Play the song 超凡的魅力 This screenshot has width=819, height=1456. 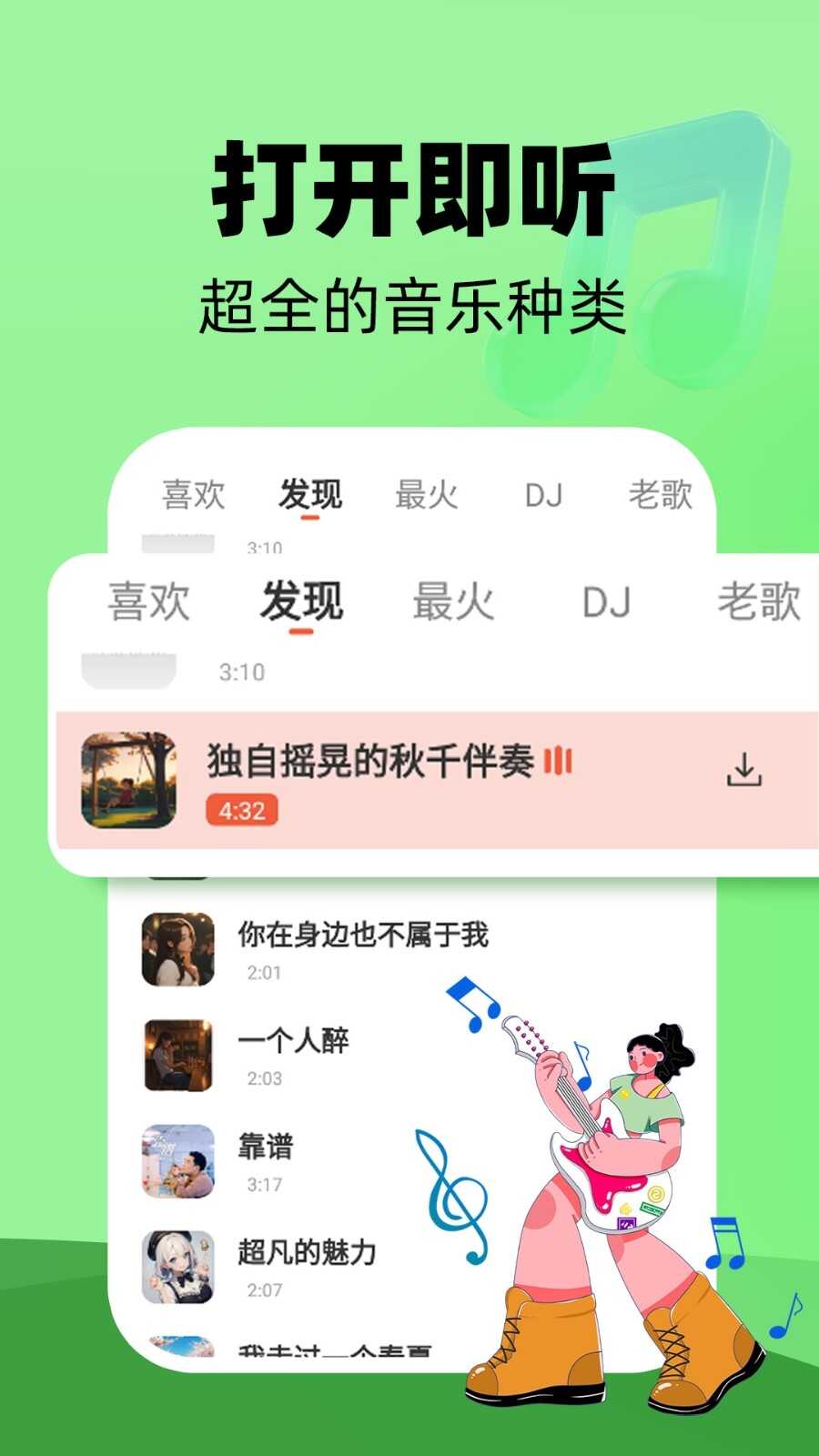coord(307,1254)
